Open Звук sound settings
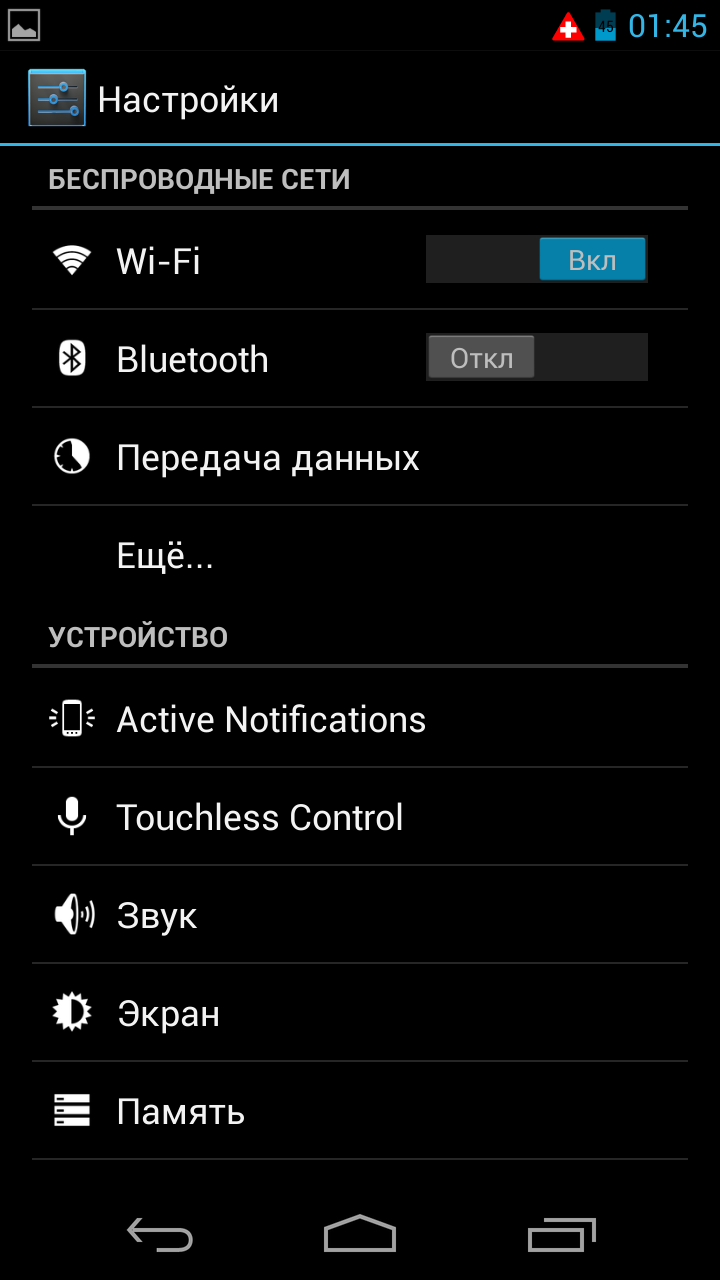Viewport: 720px width, 1280px height. tap(360, 915)
